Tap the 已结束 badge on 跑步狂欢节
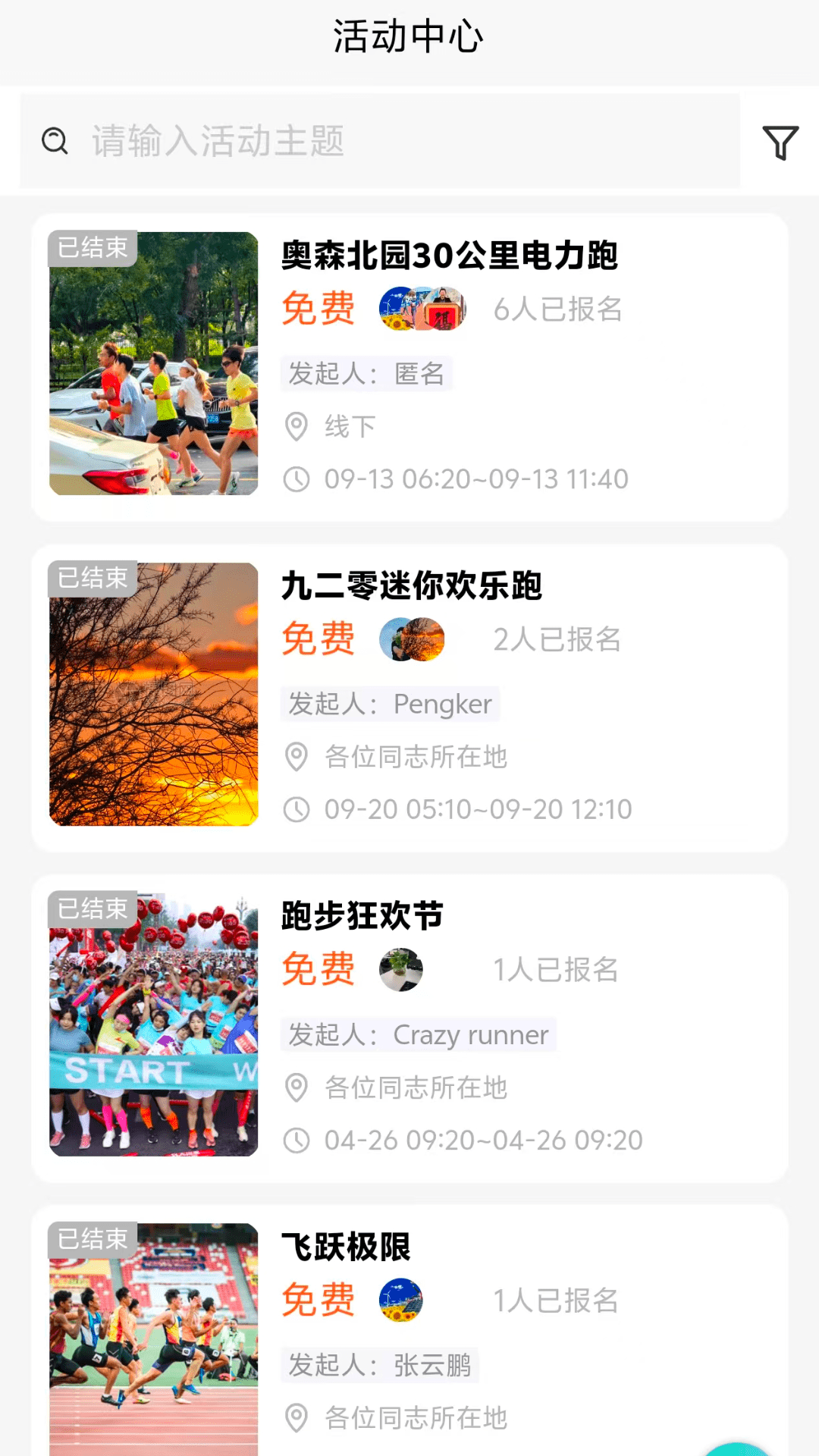 pos(93,909)
